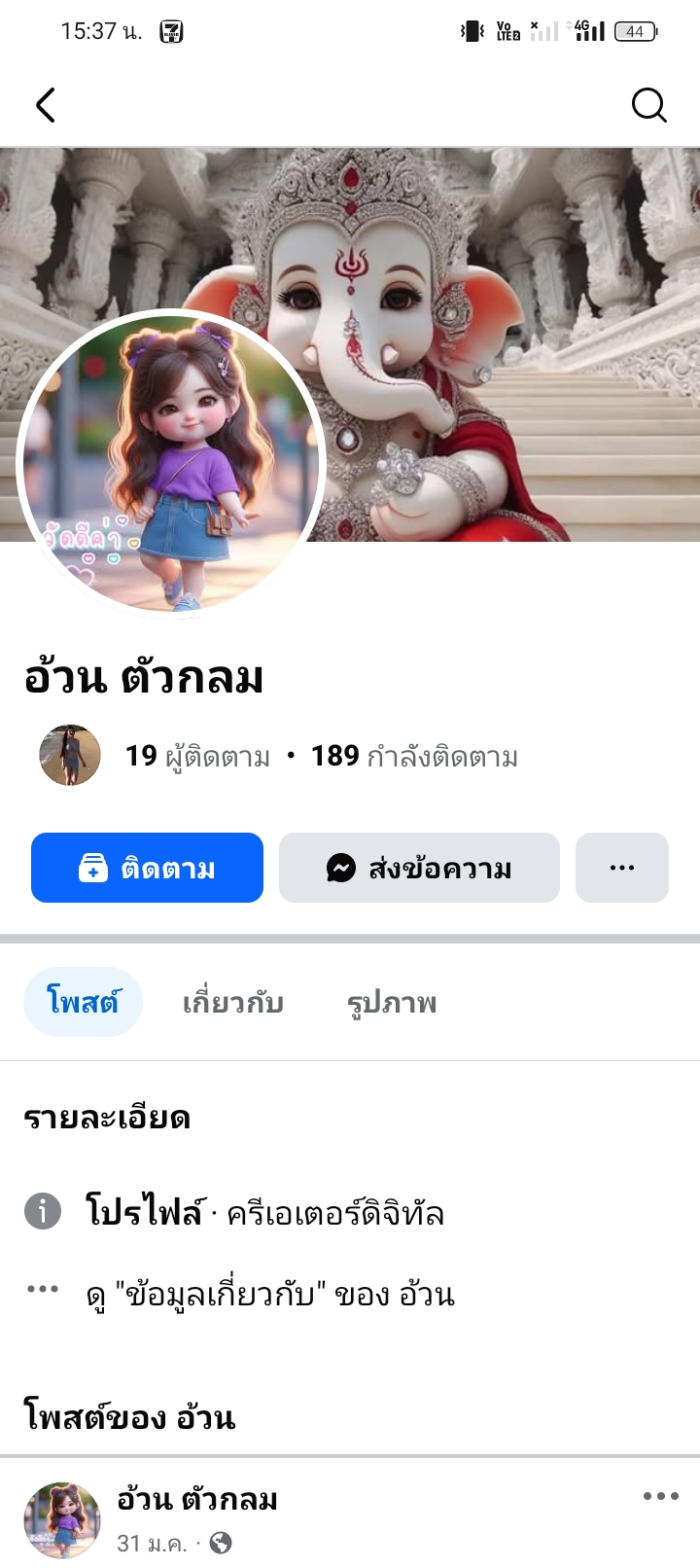View the 19 ผู้ติดตาม followers list

(x=197, y=756)
